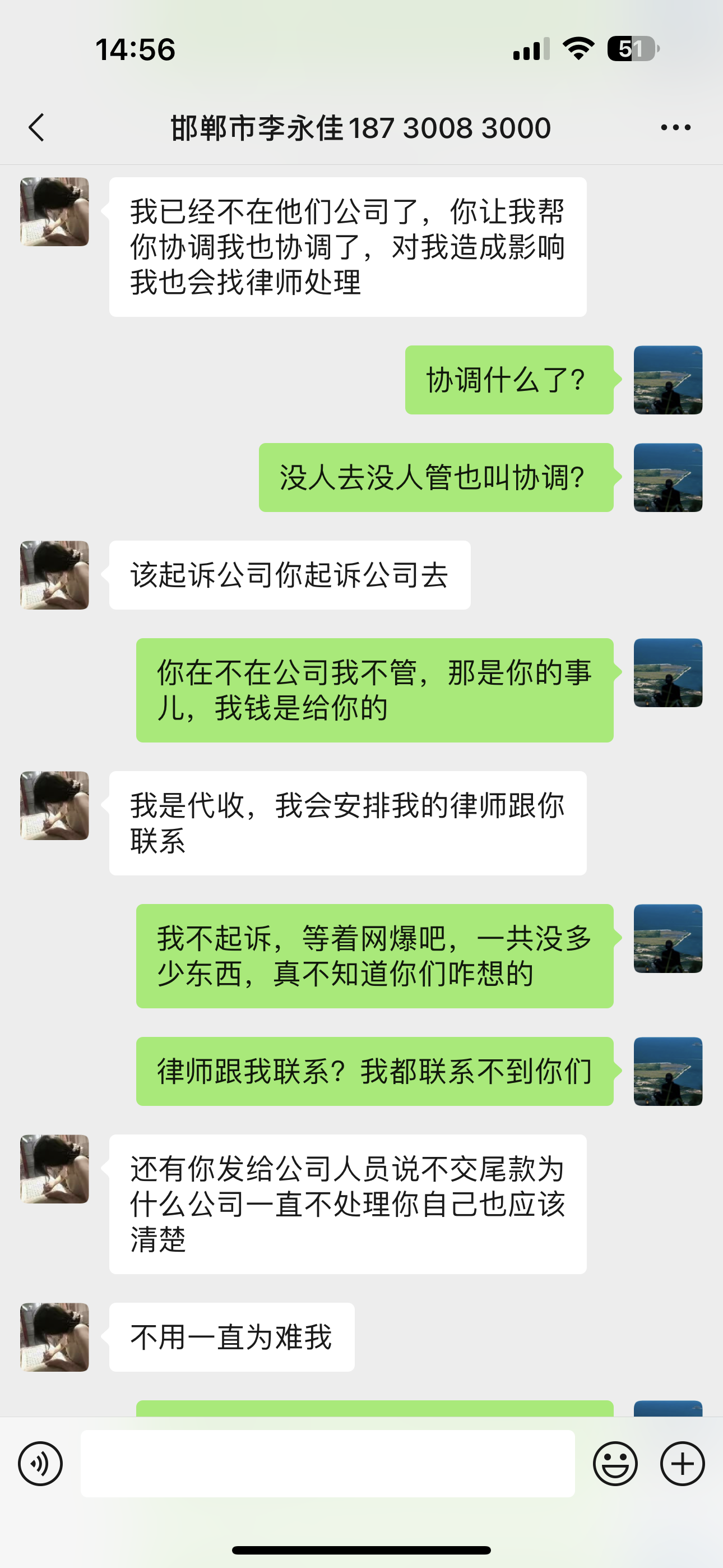Image resolution: width=723 pixels, height=1568 pixels.
Task: Open contact avatar beside 该起诉公司你起诉公司去
Action: 55,575
